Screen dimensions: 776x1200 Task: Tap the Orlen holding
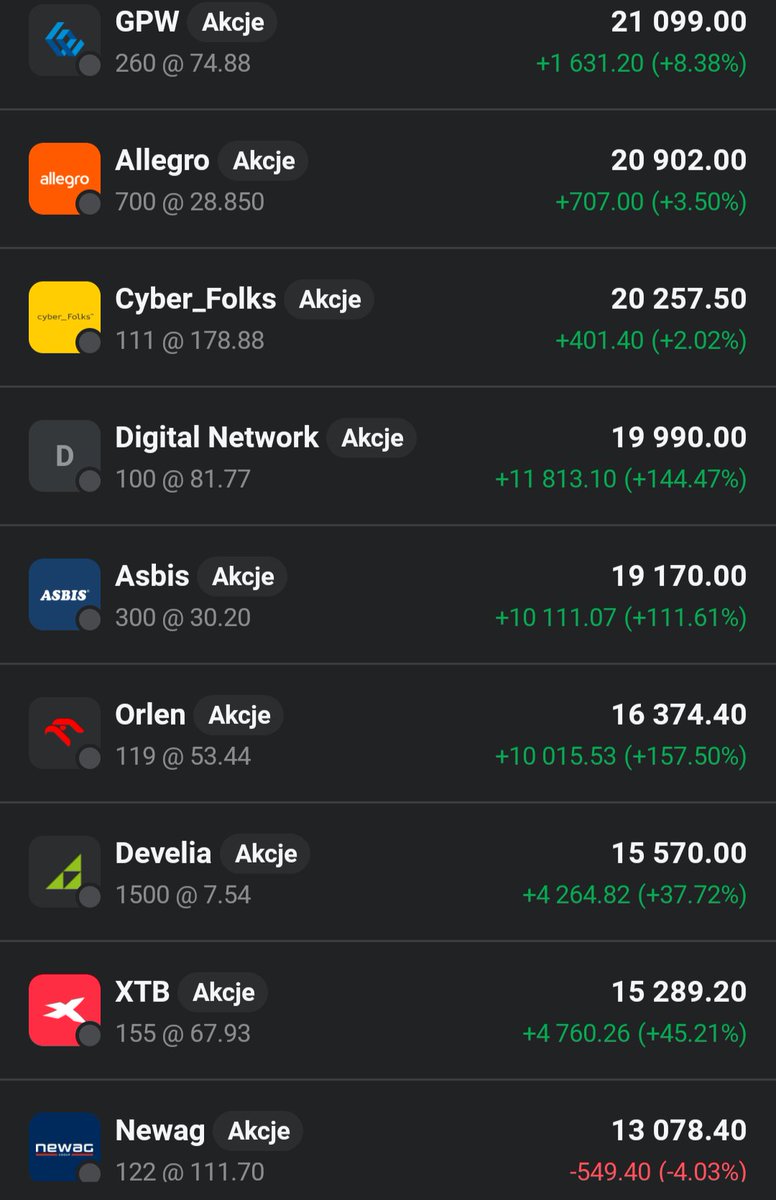point(388,733)
